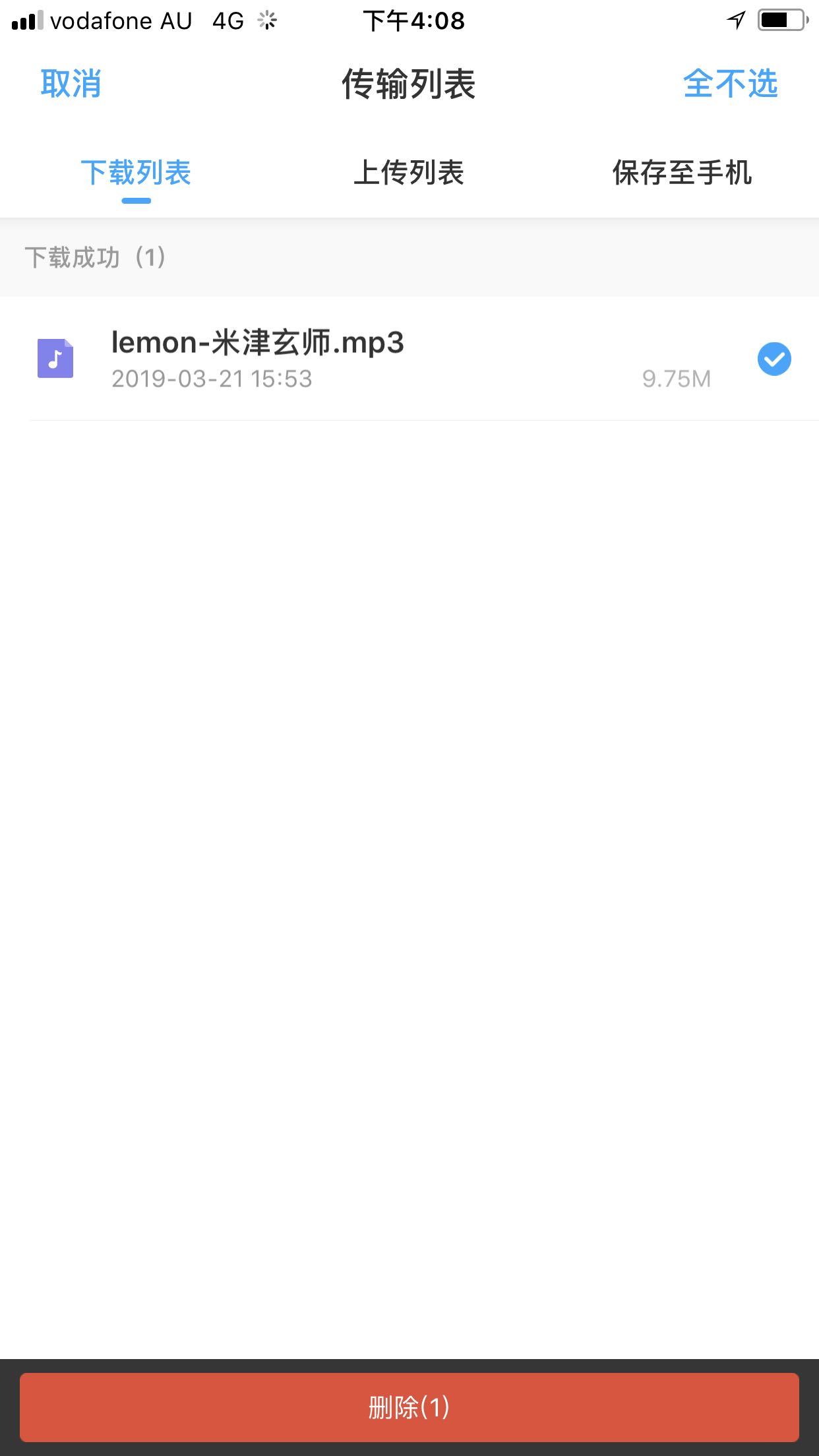Tap 取消 to cancel selection
Screen dimensions: 819x1456
click(71, 84)
